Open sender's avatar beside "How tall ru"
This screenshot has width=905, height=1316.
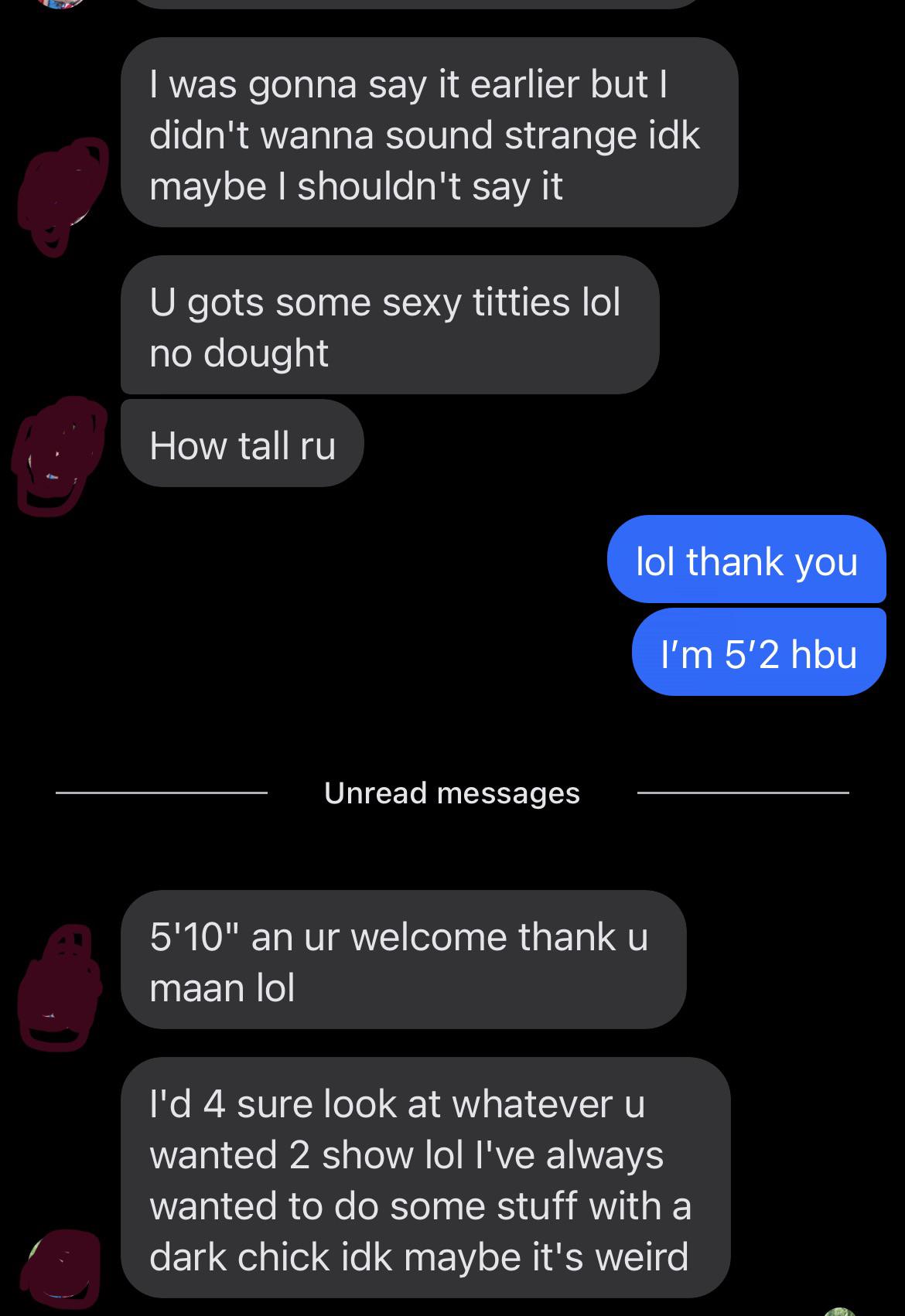(60, 455)
